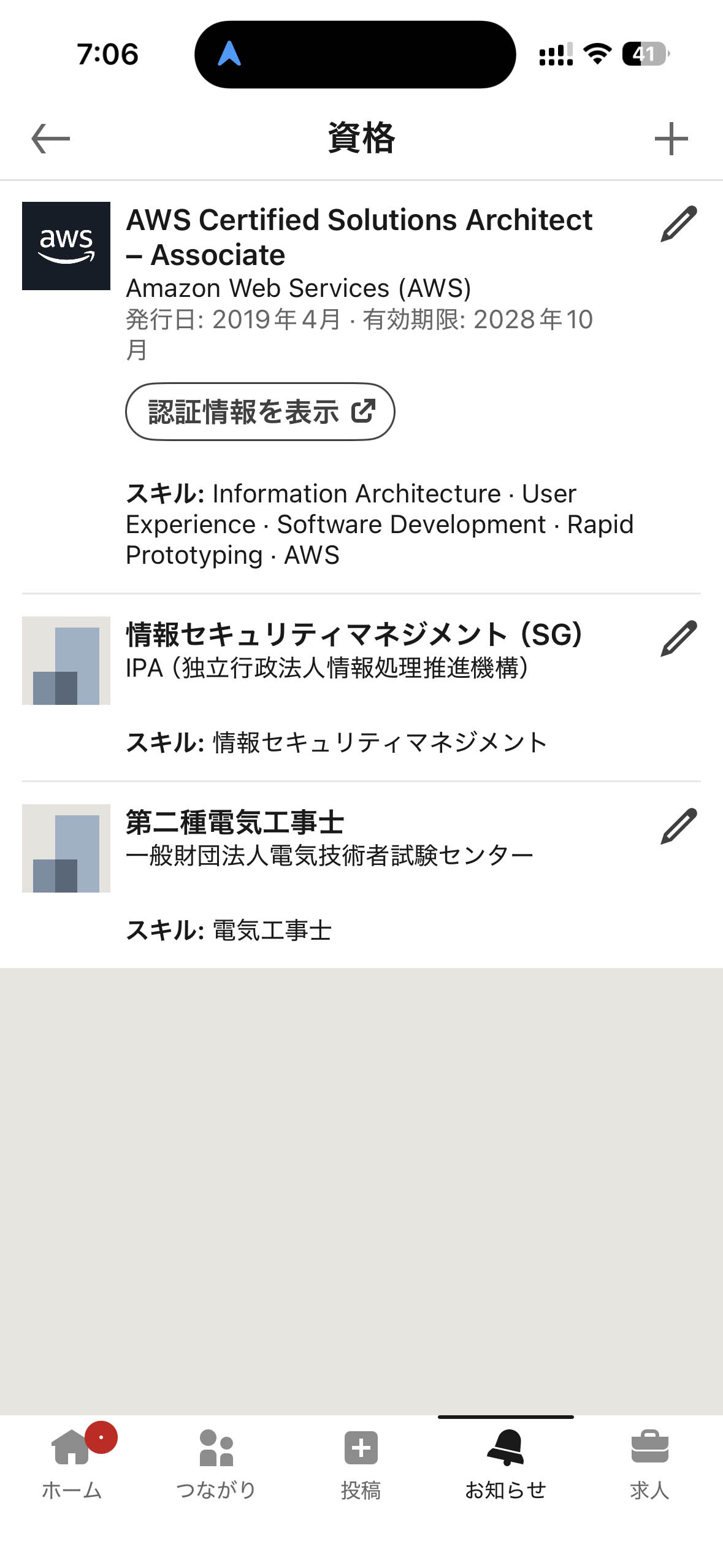The height and width of the screenshot is (1568, 723).
Task: Tap the 認証情報を表示 button
Action: [260, 412]
